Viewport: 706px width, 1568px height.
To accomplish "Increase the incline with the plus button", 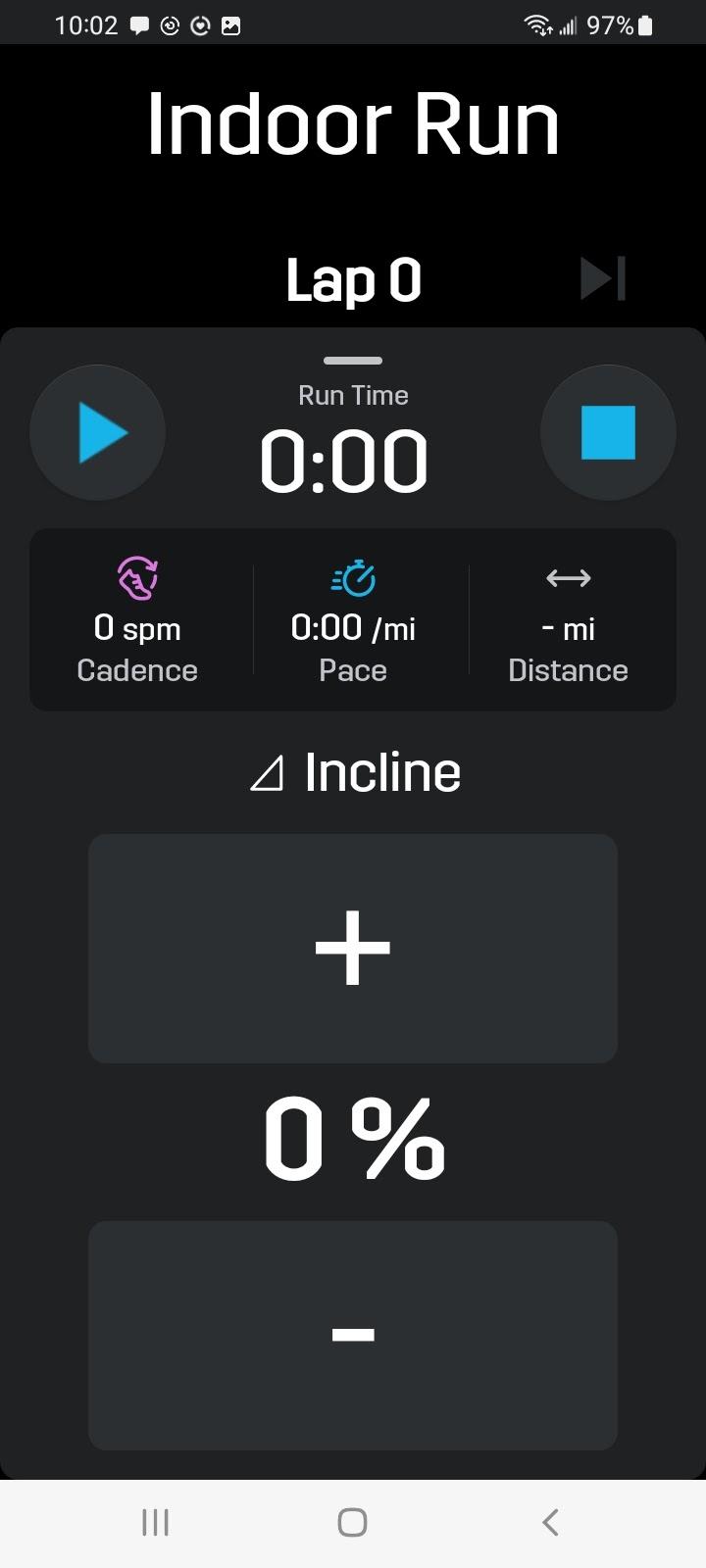I will pyautogui.click(x=353, y=948).
